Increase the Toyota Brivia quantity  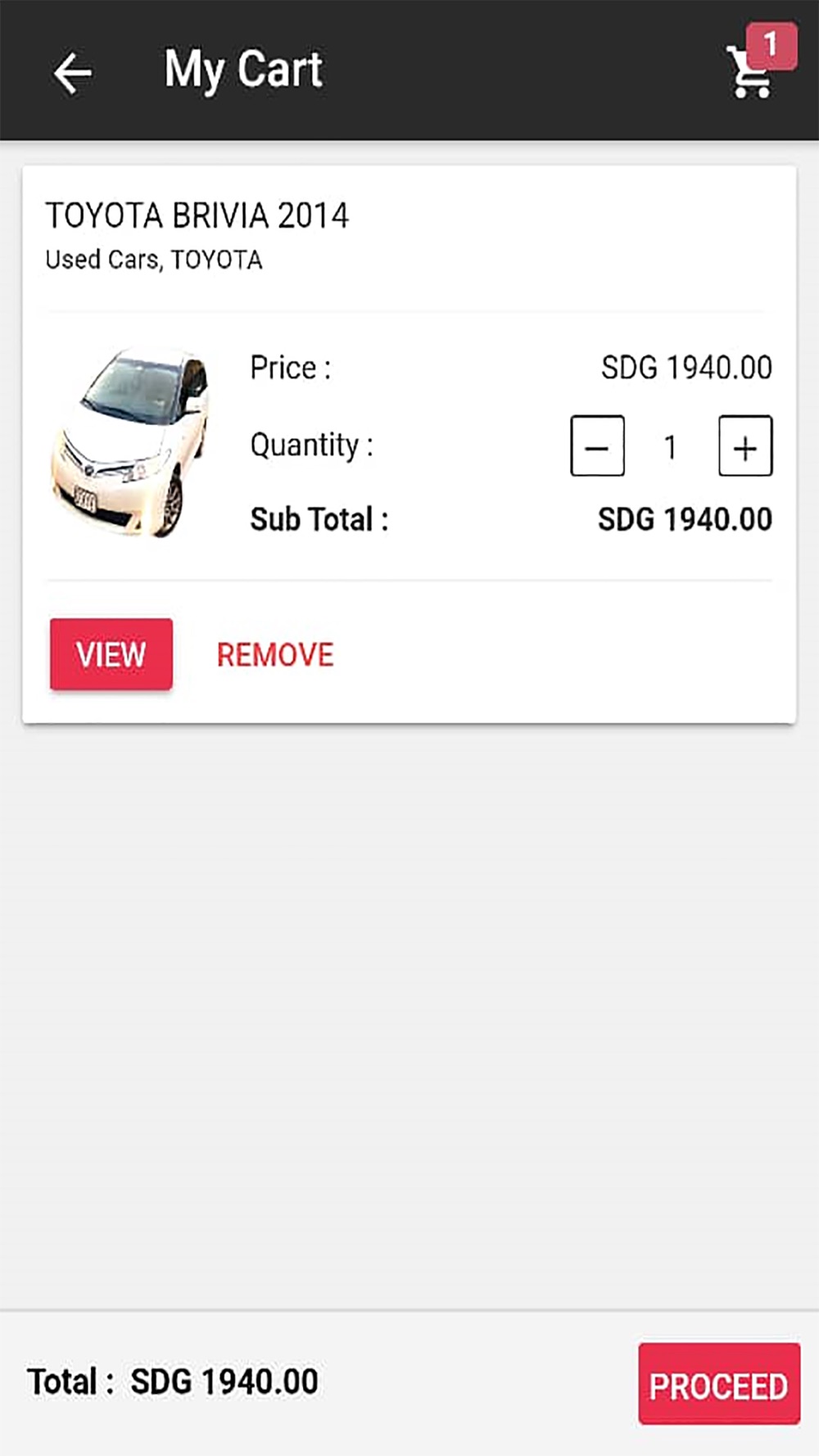tap(744, 446)
